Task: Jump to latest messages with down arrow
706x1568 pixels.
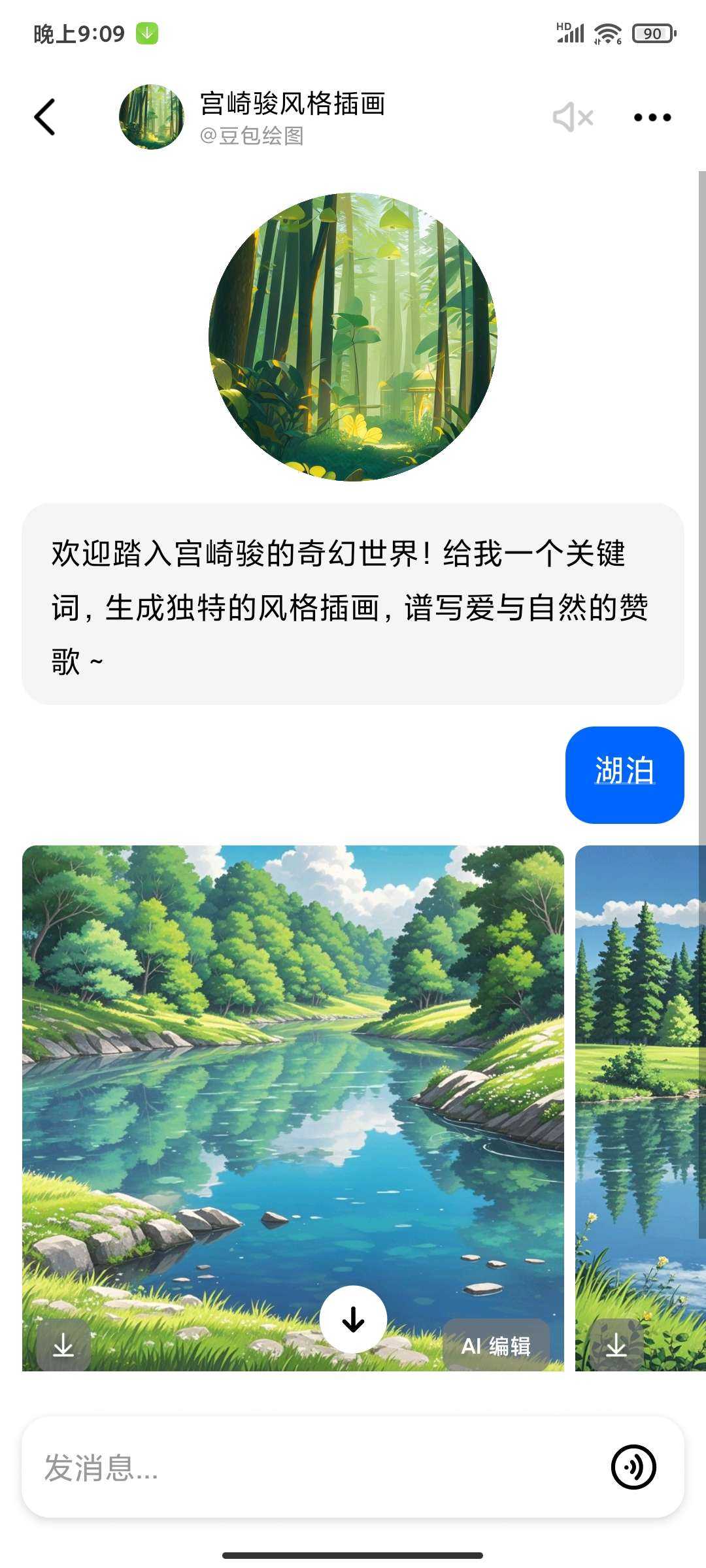Action: pyautogui.click(x=353, y=1320)
